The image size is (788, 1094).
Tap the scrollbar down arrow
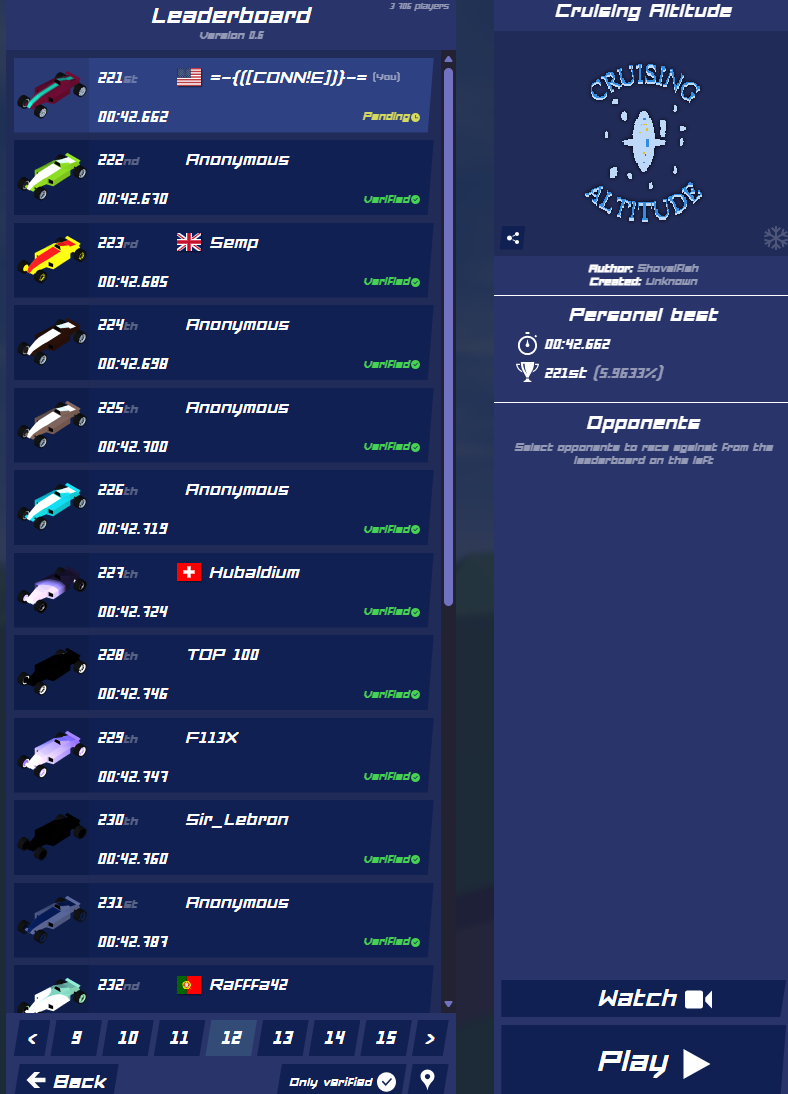[x=448, y=1004]
